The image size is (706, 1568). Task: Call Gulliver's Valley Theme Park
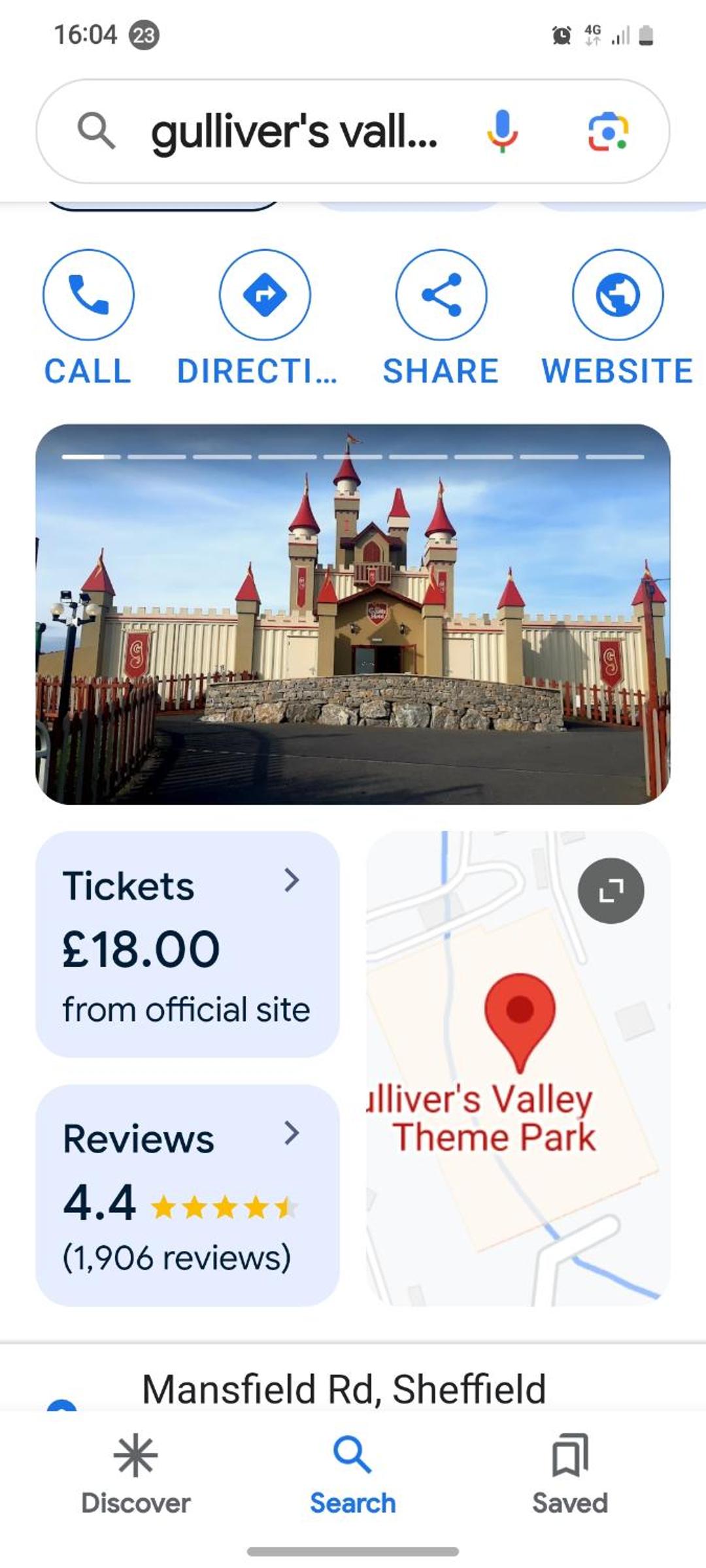88,318
